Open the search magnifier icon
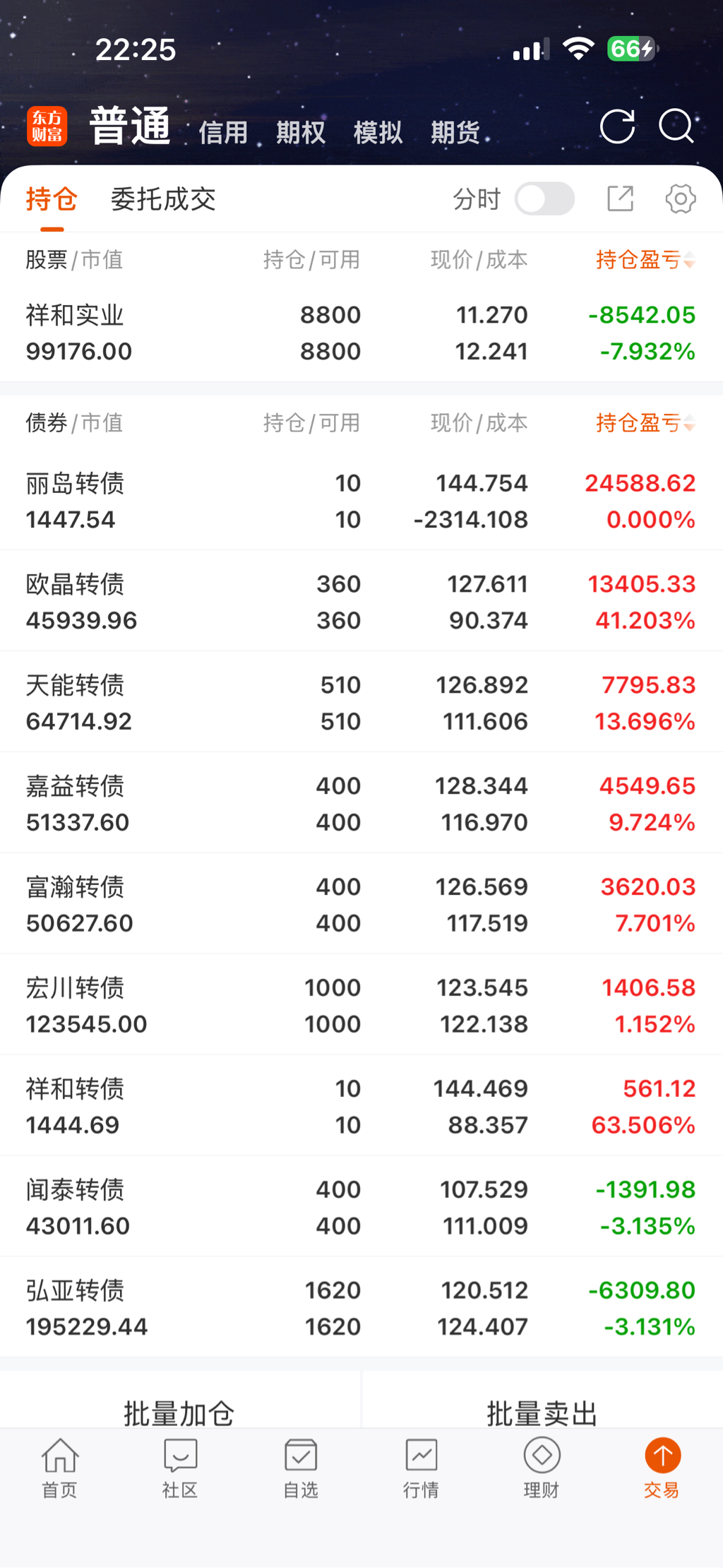The height and width of the screenshot is (1568, 723). 676,127
